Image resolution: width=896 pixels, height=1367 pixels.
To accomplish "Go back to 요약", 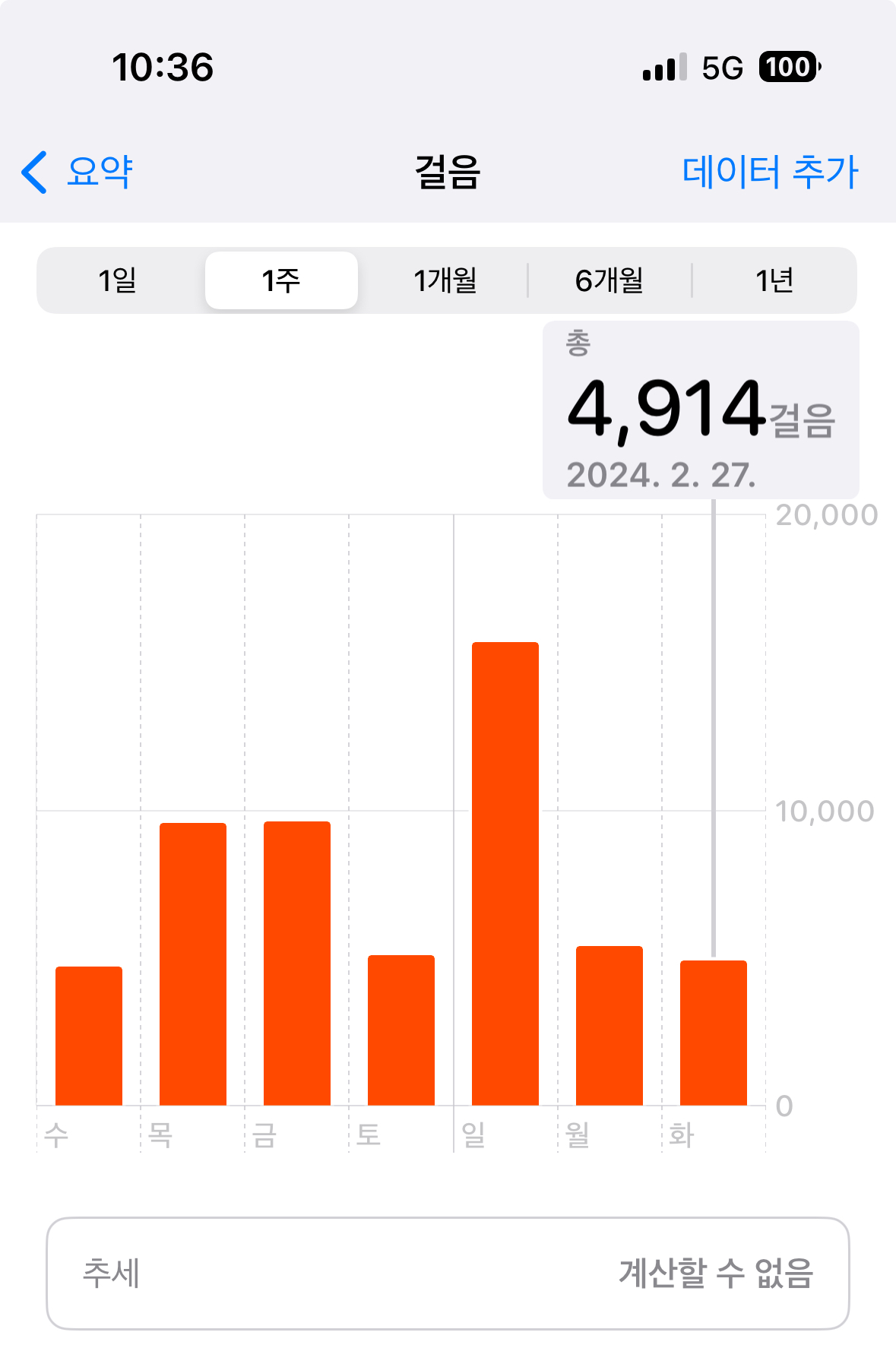I will click(78, 172).
